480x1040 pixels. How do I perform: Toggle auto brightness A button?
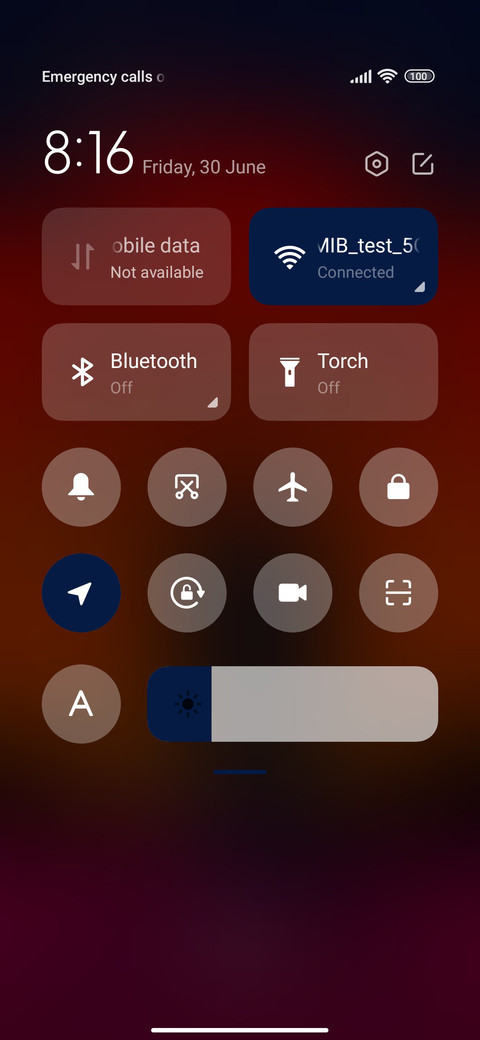coord(82,704)
